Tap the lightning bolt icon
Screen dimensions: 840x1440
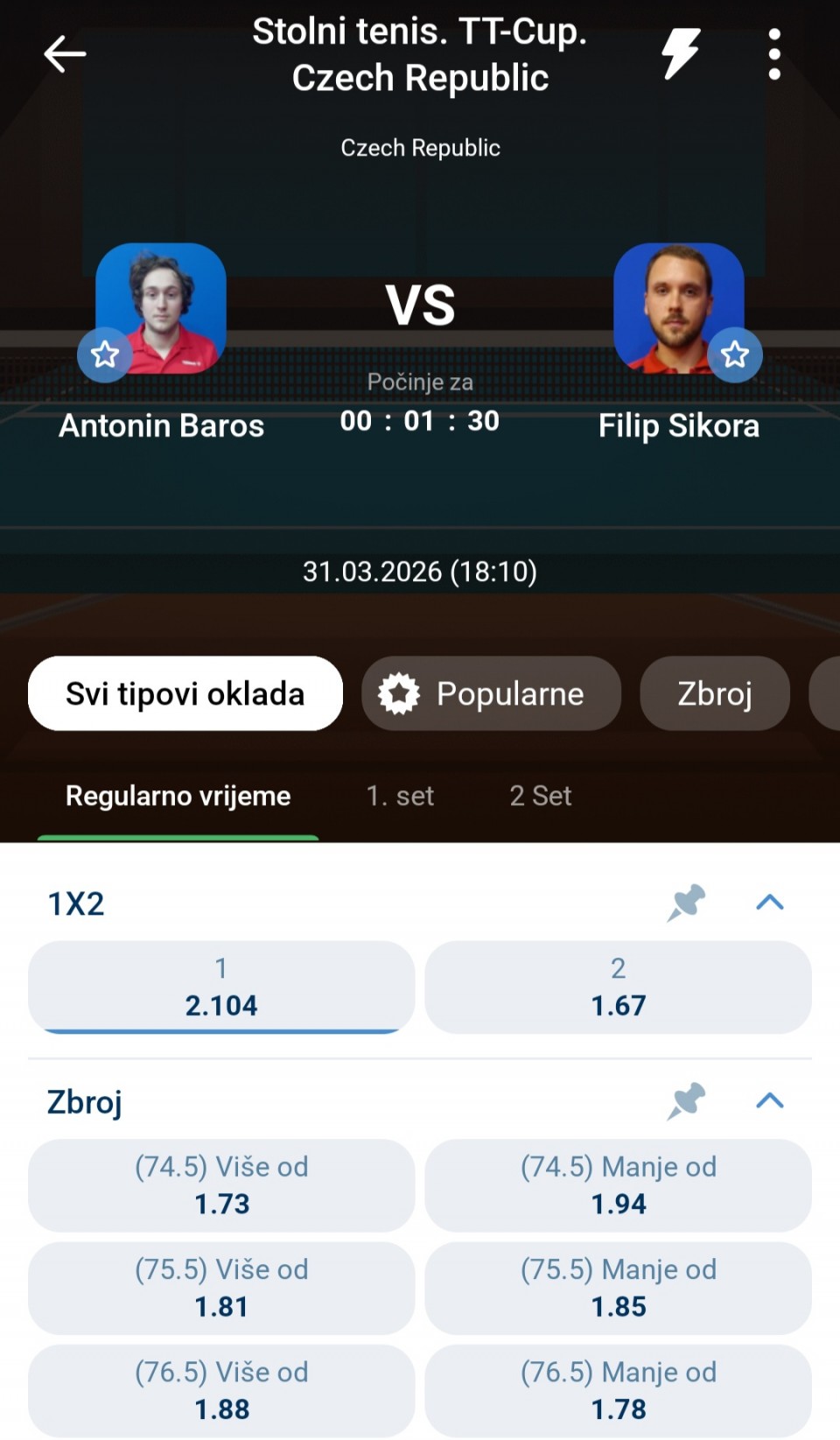(680, 54)
